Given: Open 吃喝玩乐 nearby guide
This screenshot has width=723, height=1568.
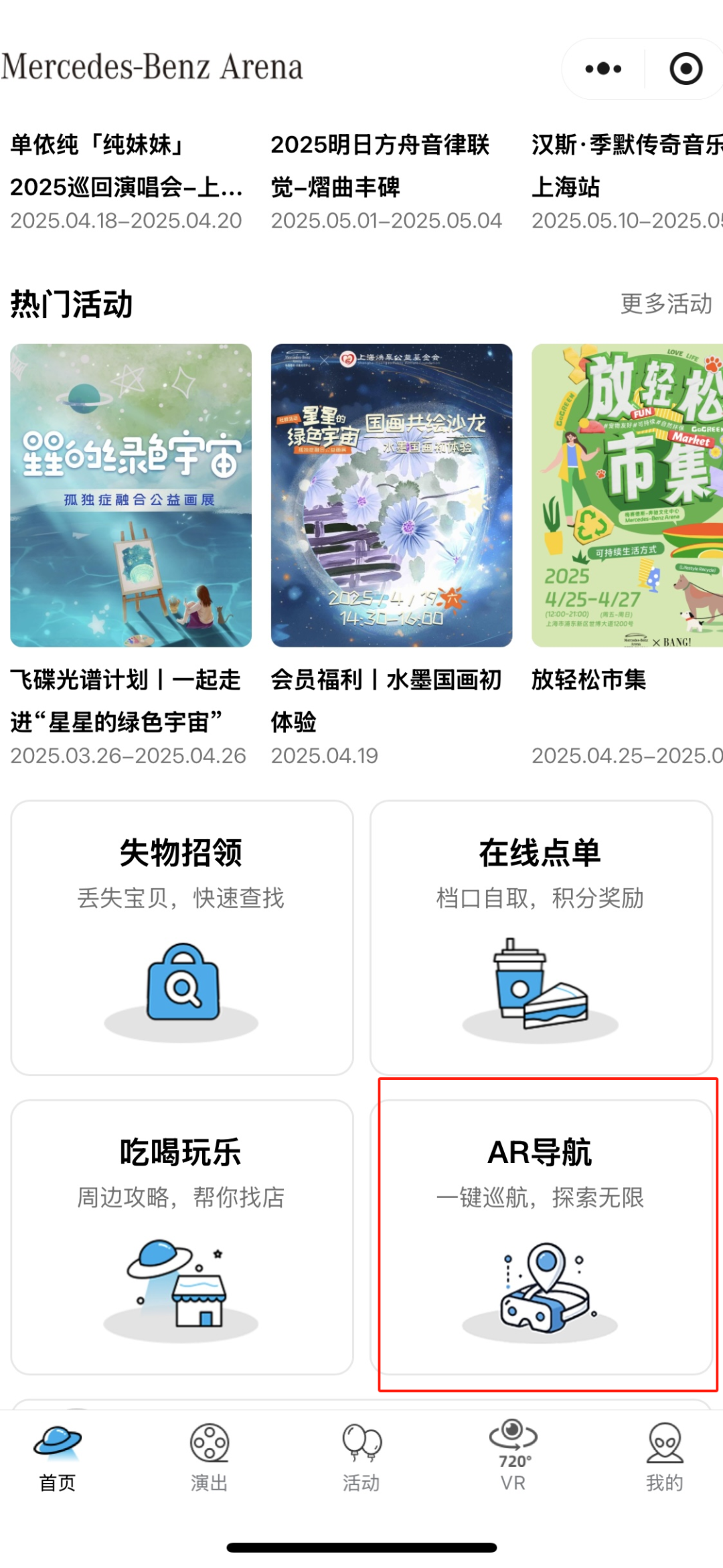Looking at the screenshot, I should 182,1237.
